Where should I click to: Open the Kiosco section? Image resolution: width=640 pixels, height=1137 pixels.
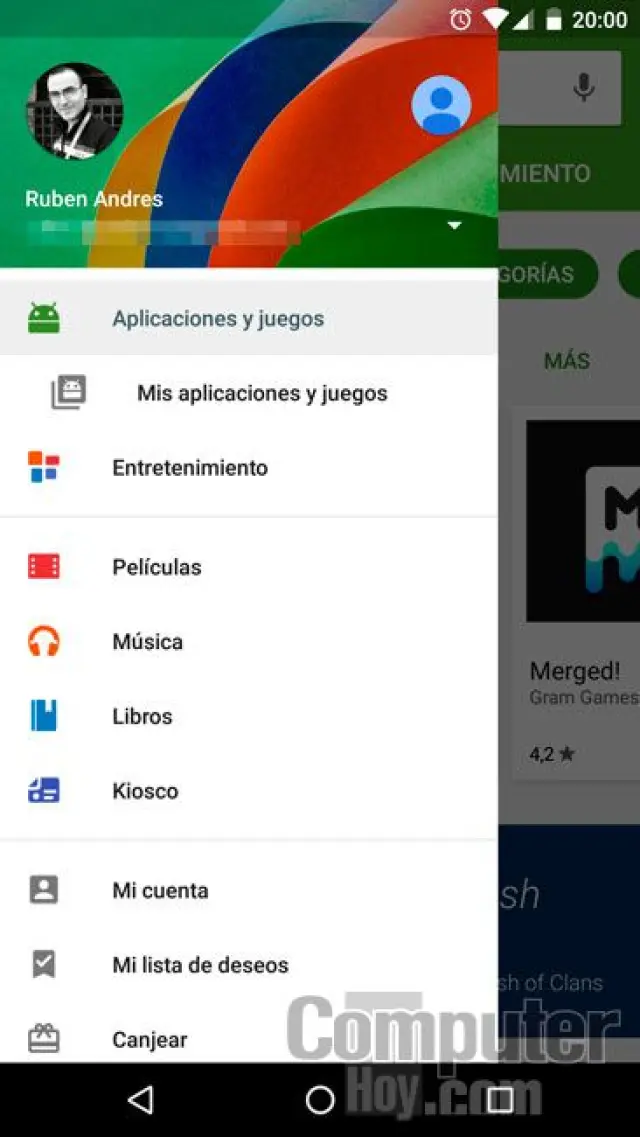point(145,791)
